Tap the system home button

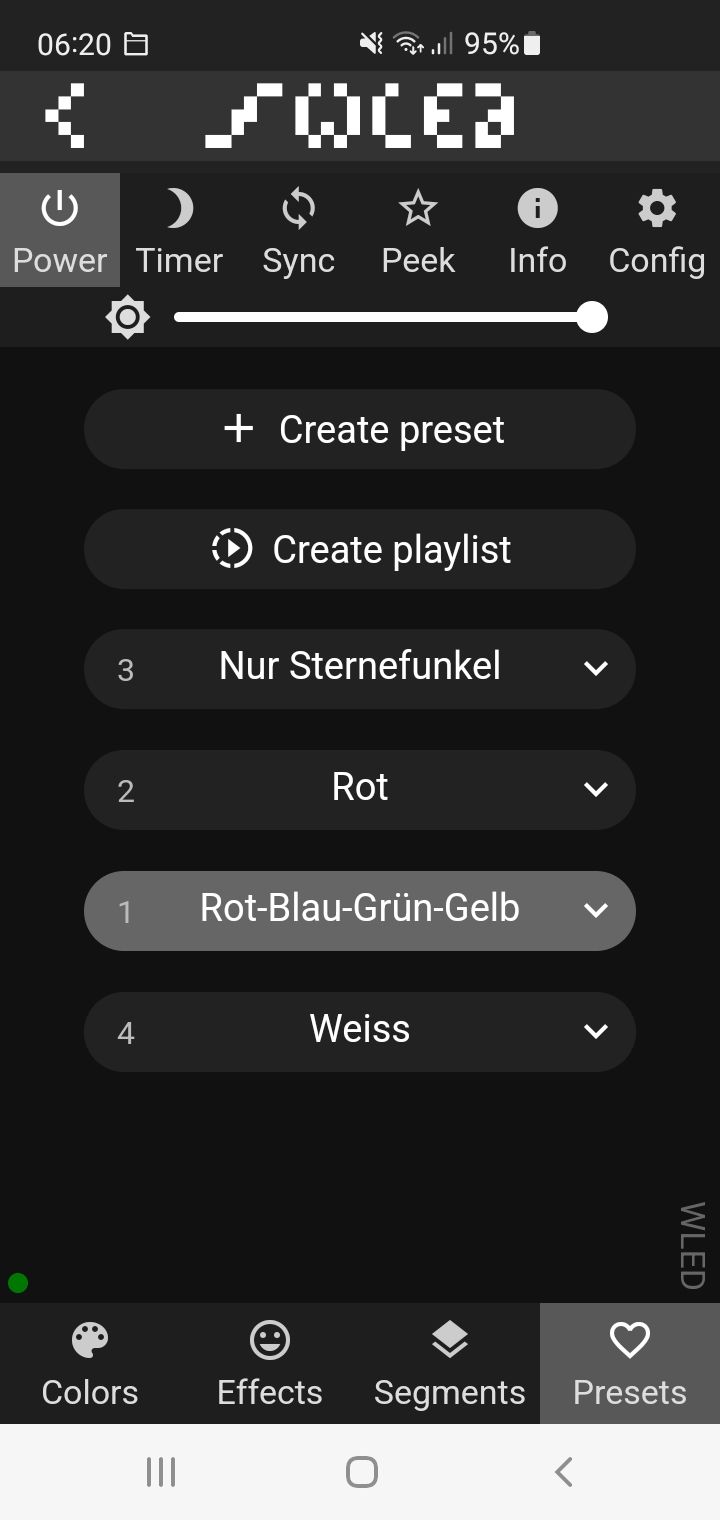click(x=361, y=1472)
